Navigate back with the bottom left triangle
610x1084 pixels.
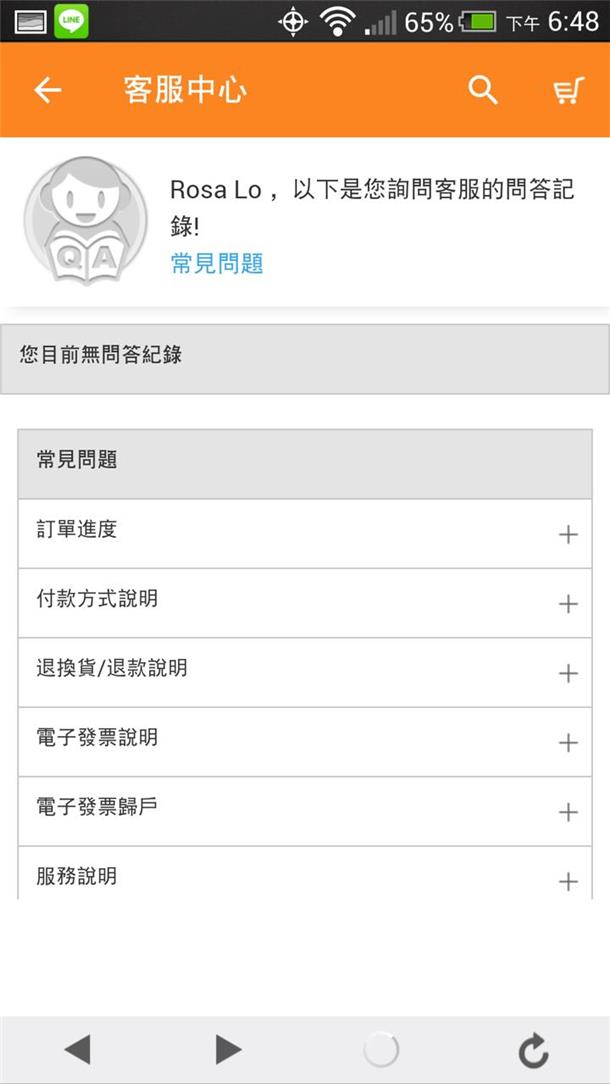tap(77, 1050)
